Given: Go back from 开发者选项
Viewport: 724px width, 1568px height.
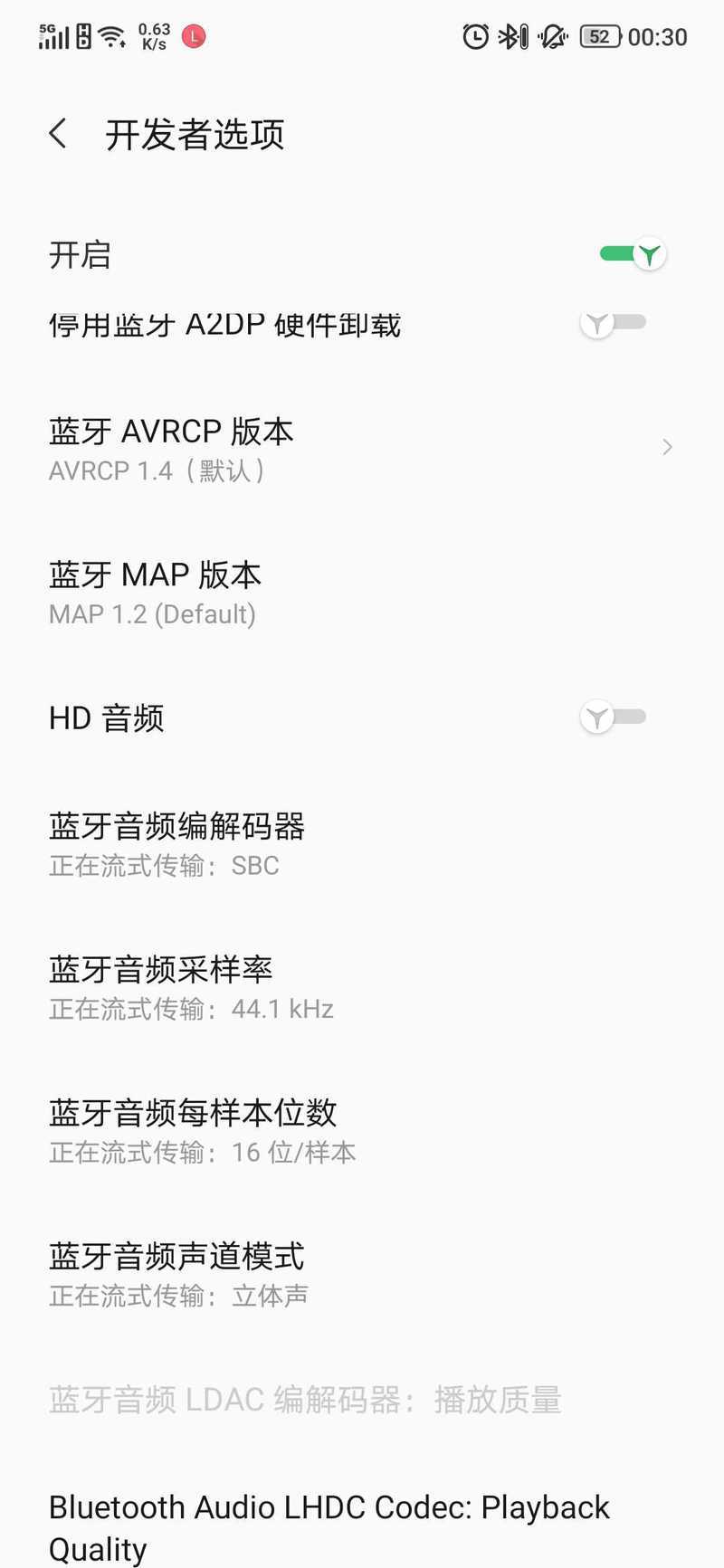Looking at the screenshot, I should [x=58, y=134].
